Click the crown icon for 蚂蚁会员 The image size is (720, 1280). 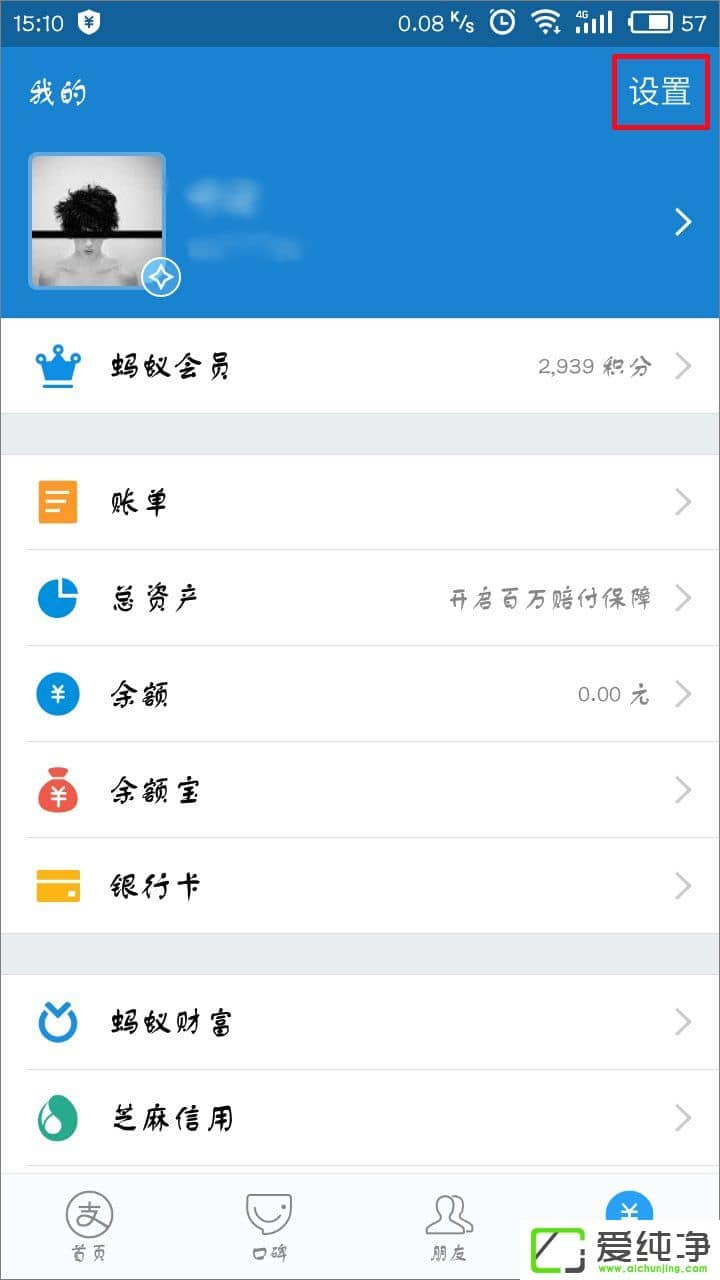coord(57,365)
